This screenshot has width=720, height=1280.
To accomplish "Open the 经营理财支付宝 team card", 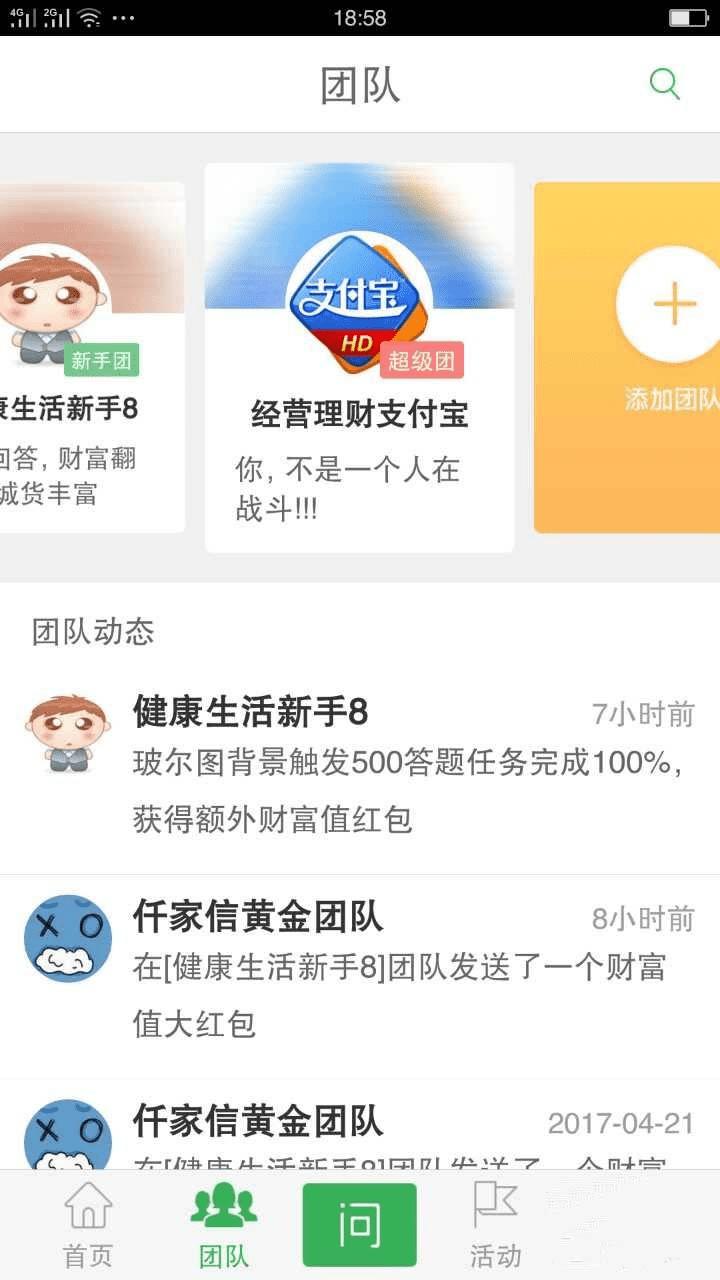I will tap(359, 358).
